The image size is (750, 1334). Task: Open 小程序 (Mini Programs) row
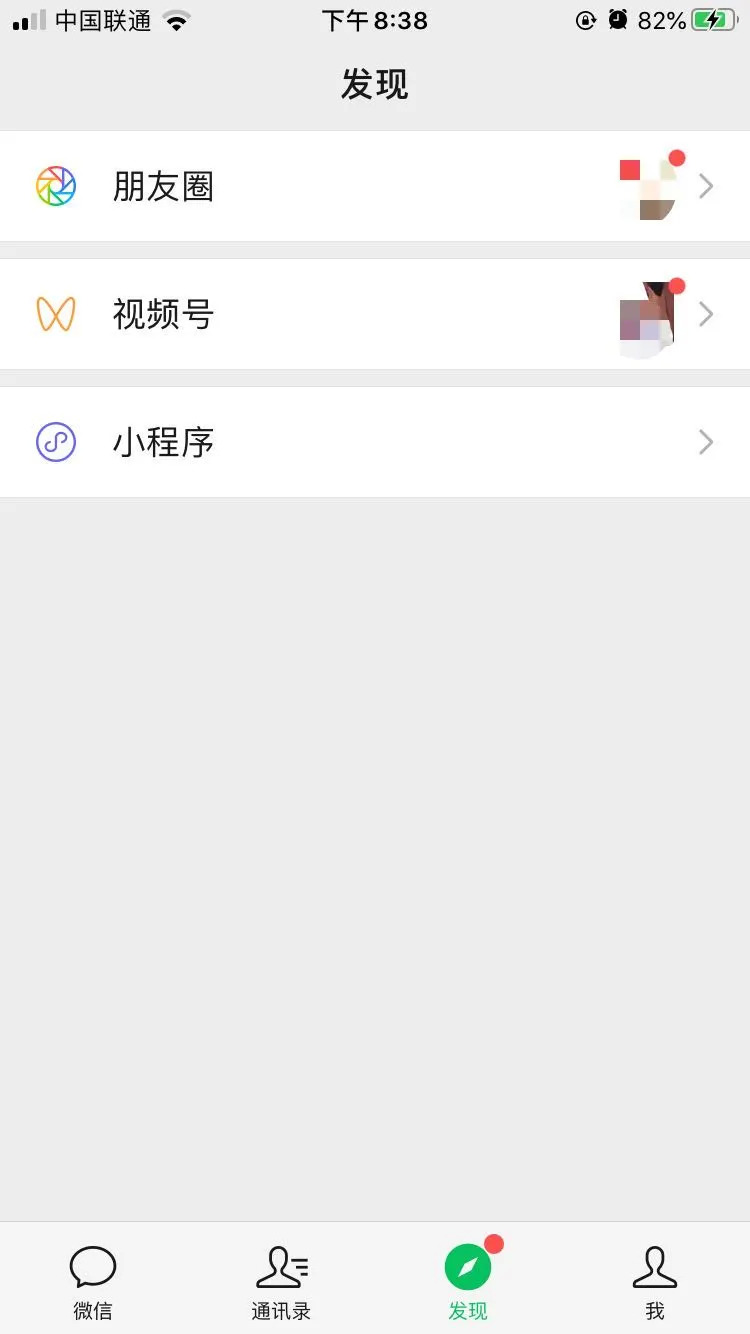375,442
